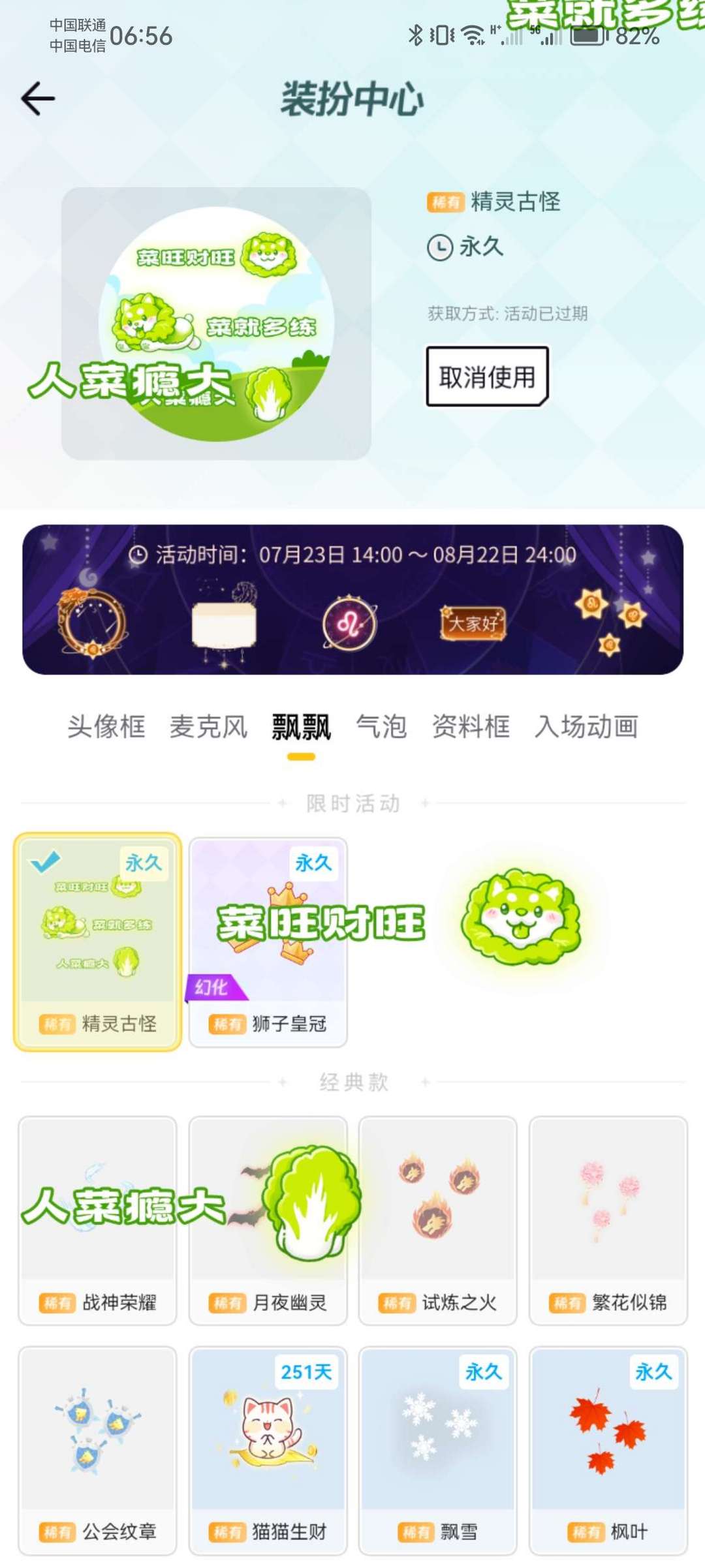The height and width of the screenshot is (1568, 705).
Task: Switch to the 头像框 tab
Action: [x=106, y=726]
